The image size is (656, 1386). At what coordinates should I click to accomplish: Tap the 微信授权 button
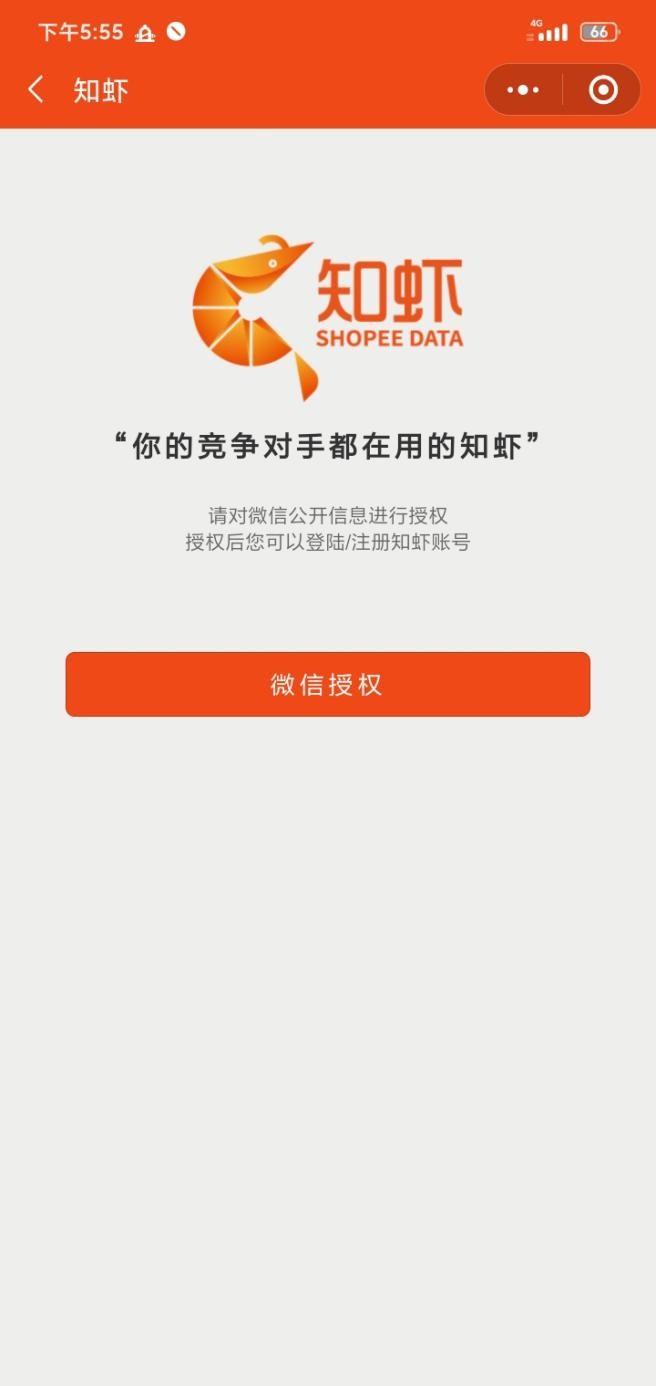click(327, 685)
